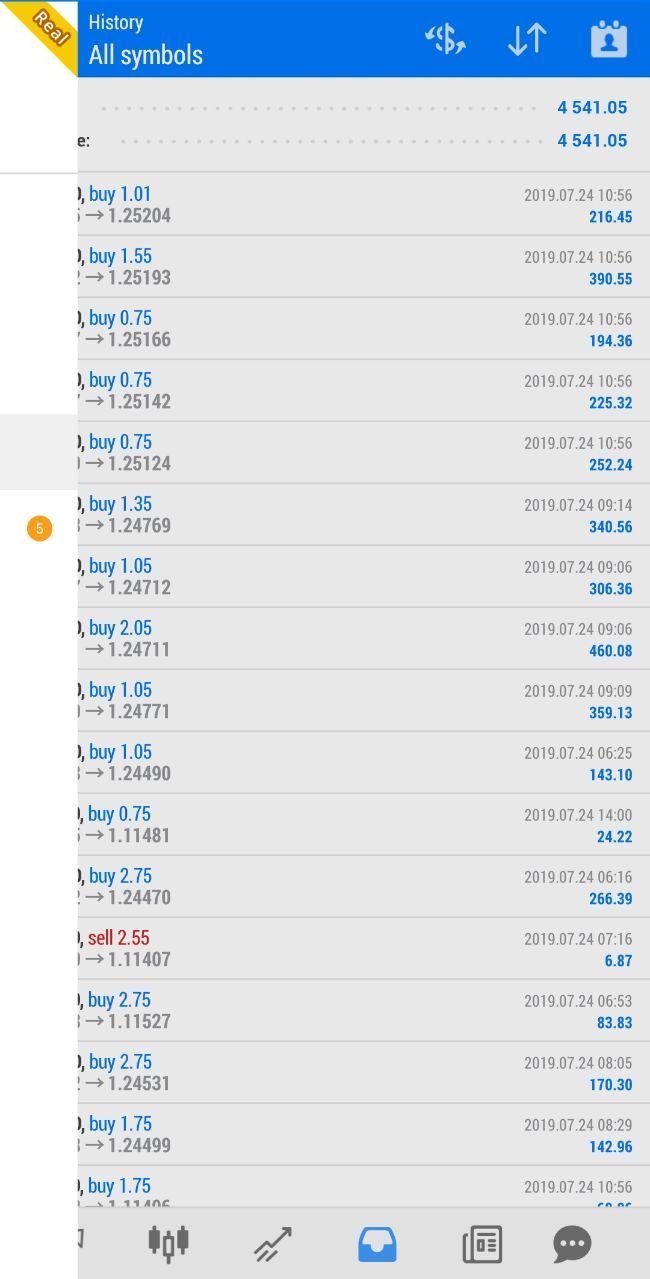Go to the trade tab with trend arrow
Image resolution: width=650 pixels, height=1279 pixels.
(x=272, y=1244)
